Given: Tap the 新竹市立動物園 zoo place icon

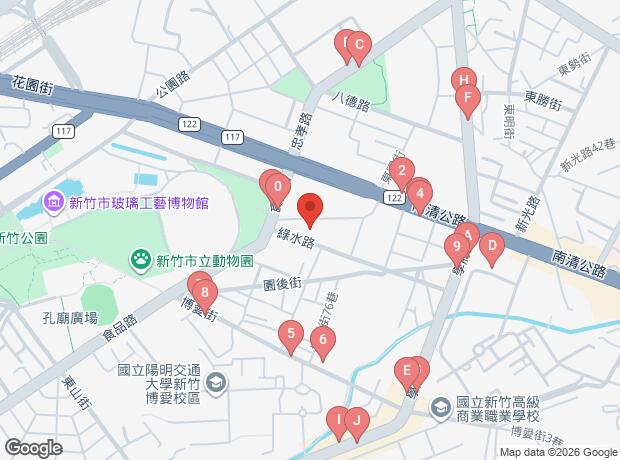Looking at the screenshot, I should coord(141,262).
